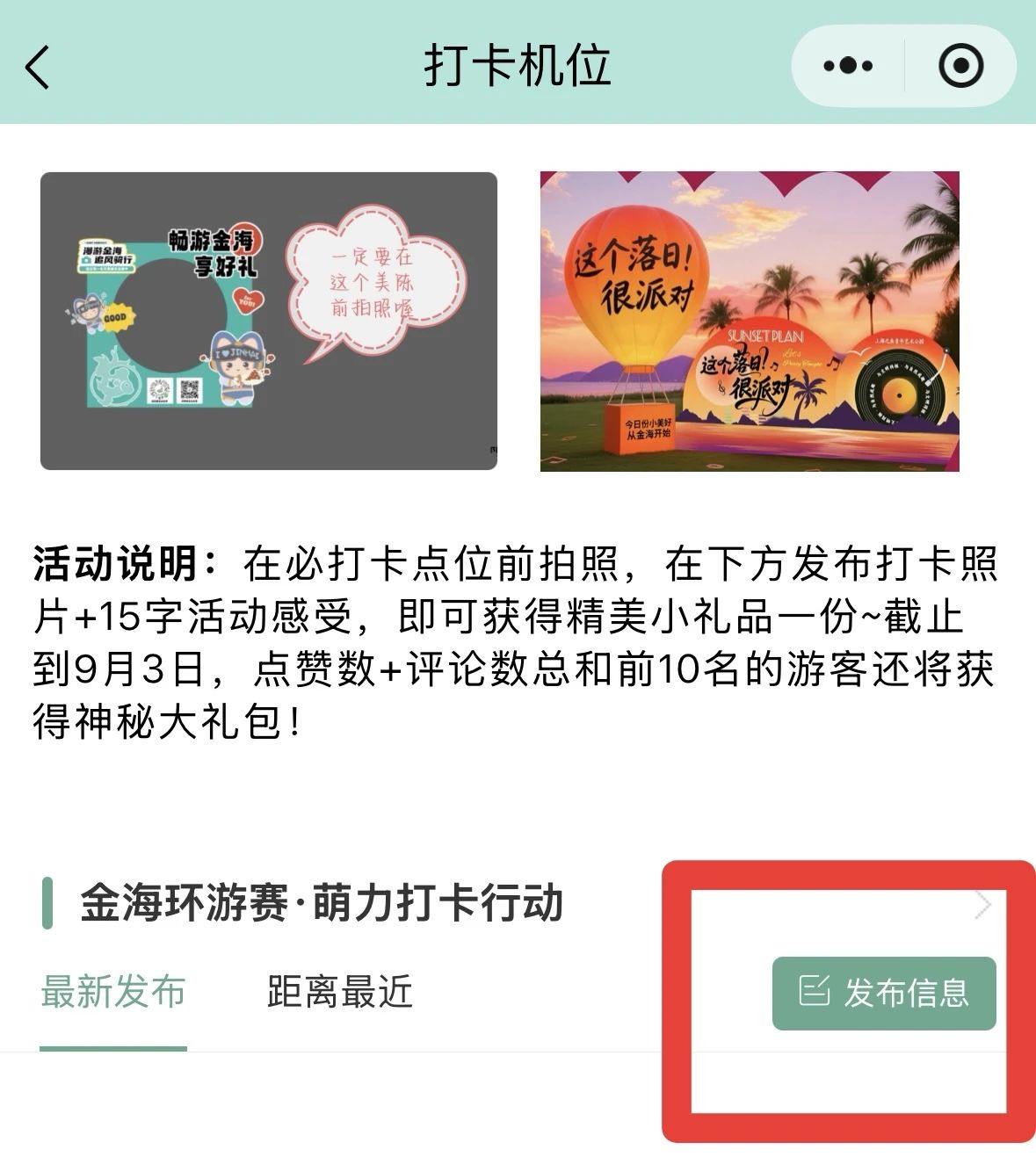Open the 这个落日很派对 balloon image

750,321
